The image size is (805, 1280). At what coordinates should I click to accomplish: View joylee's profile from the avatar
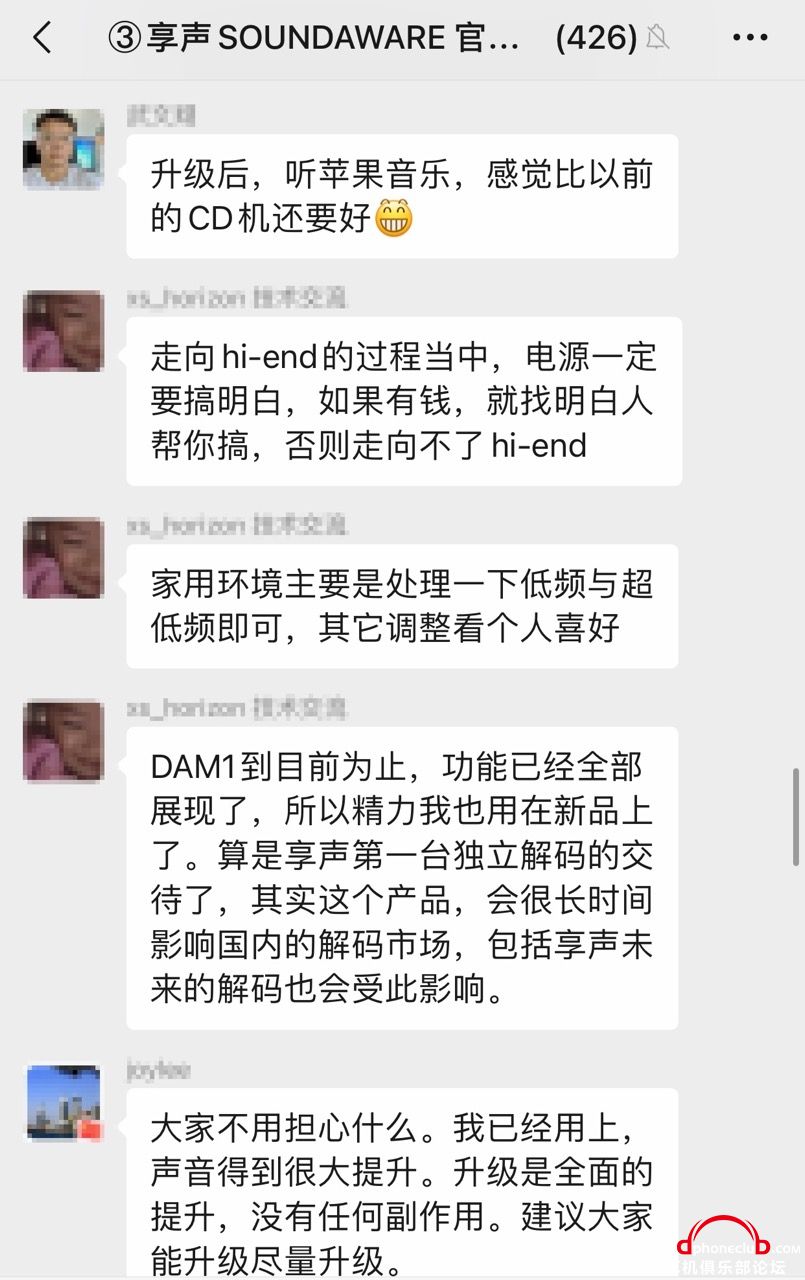(x=63, y=1102)
